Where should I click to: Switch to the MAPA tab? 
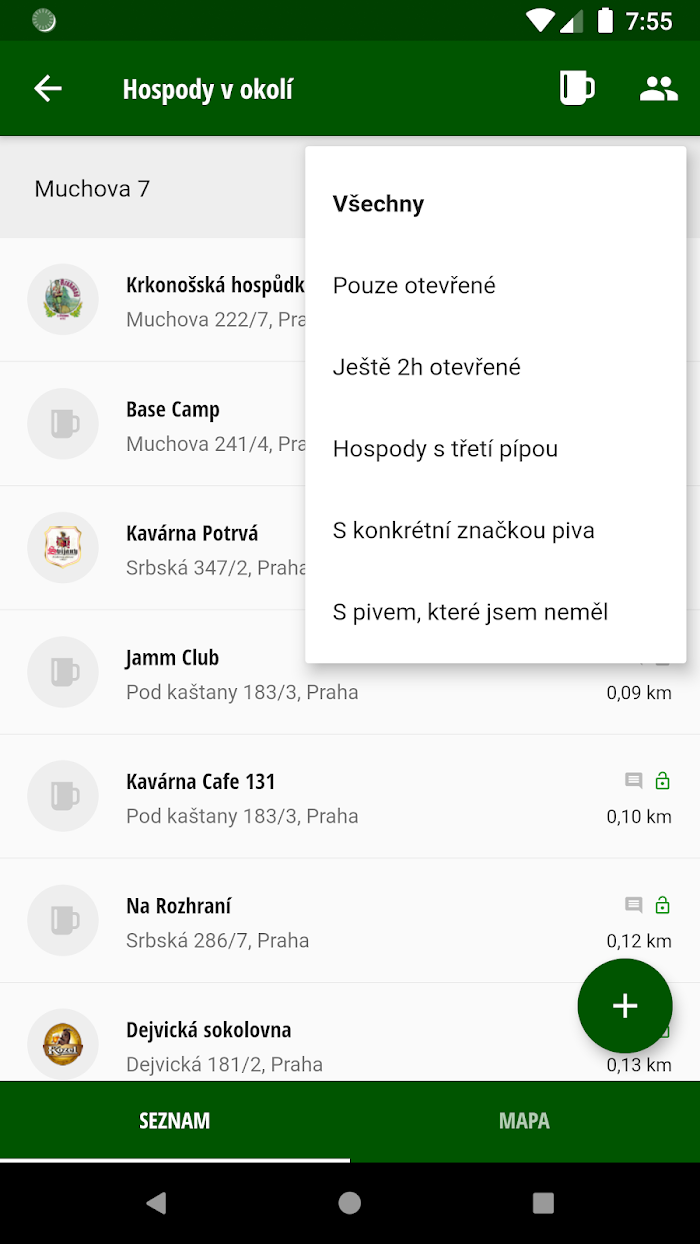point(525,1121)
